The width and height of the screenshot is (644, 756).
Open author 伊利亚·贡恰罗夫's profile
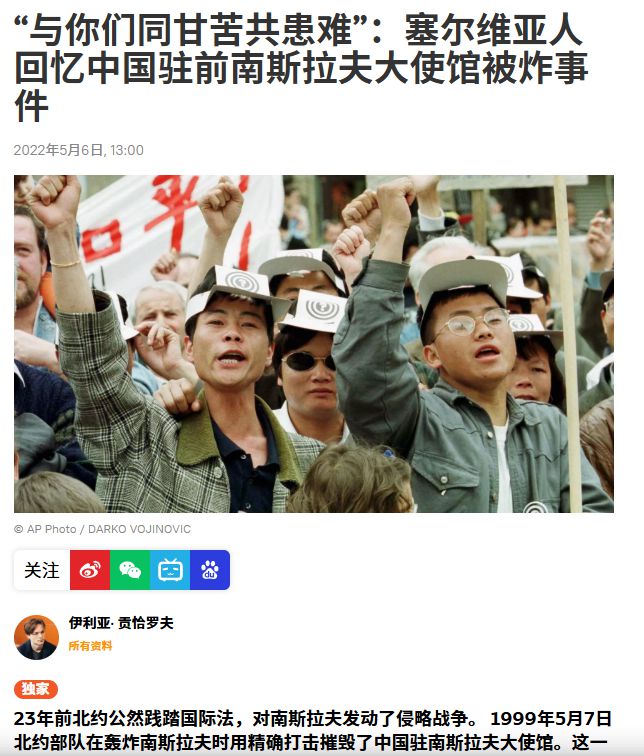coord(120,622)
